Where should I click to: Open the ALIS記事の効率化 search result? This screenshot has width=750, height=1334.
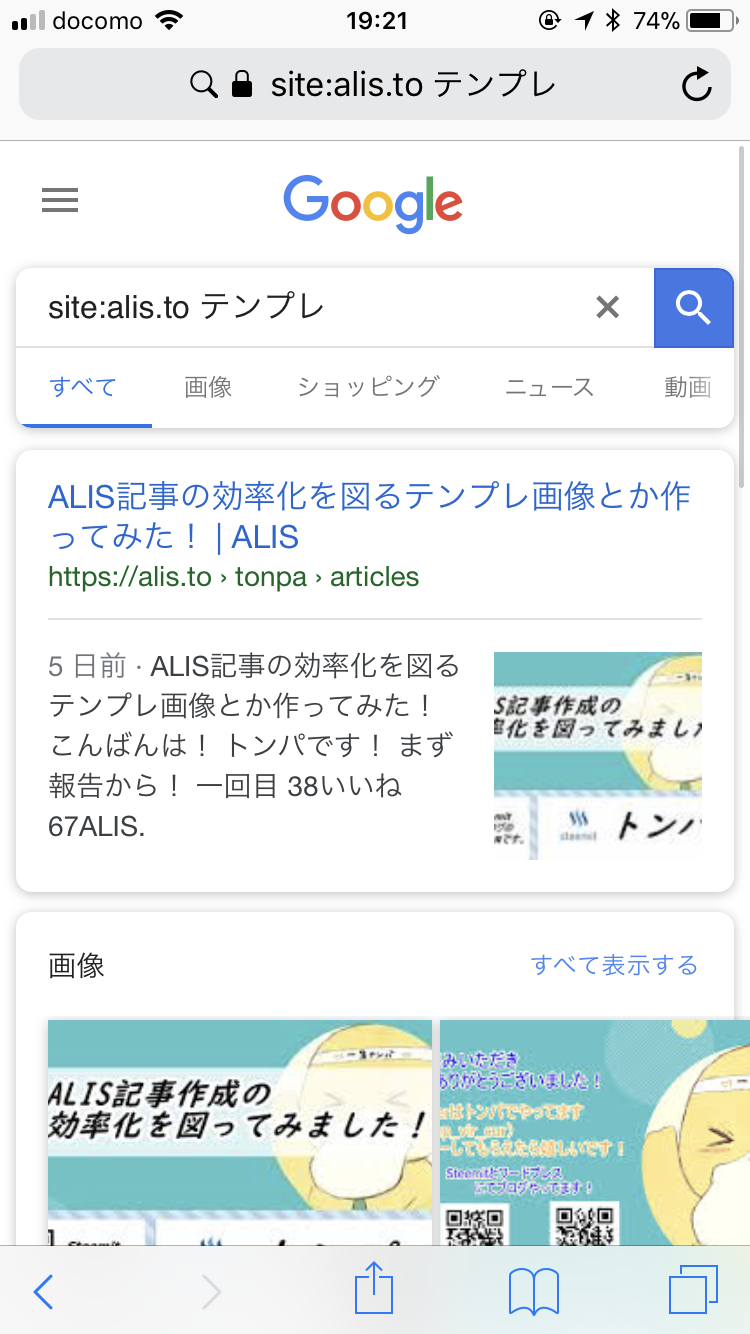(x=368, y=516)
